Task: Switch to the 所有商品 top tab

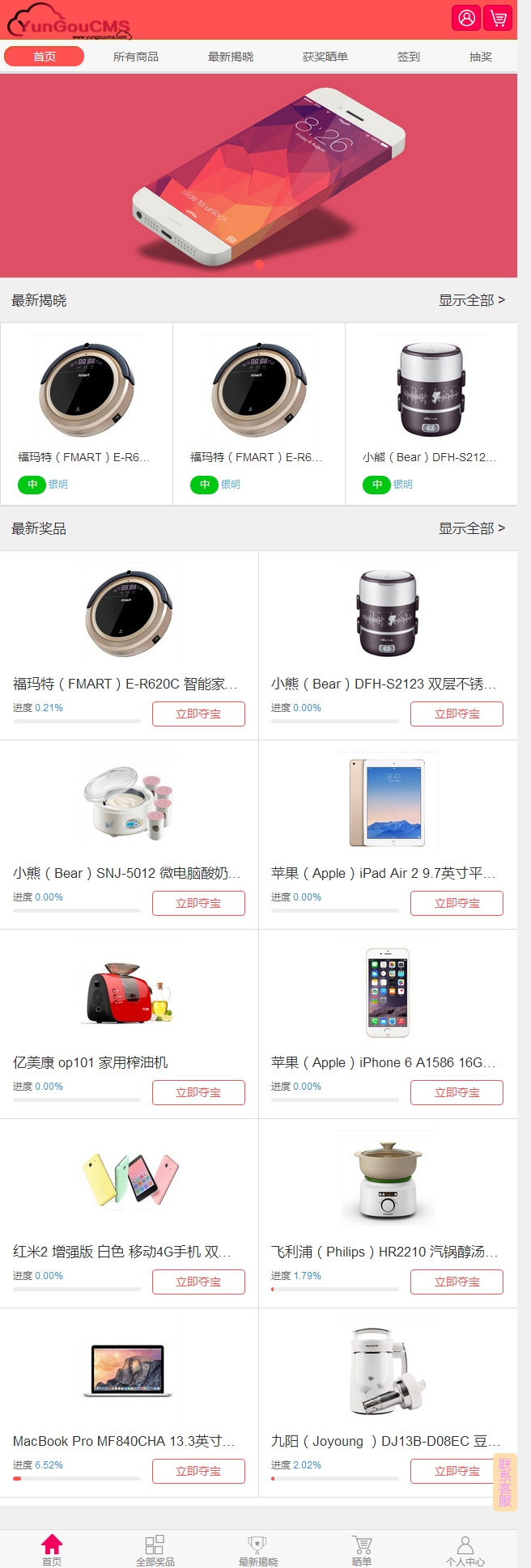Action: pos(136,57)
